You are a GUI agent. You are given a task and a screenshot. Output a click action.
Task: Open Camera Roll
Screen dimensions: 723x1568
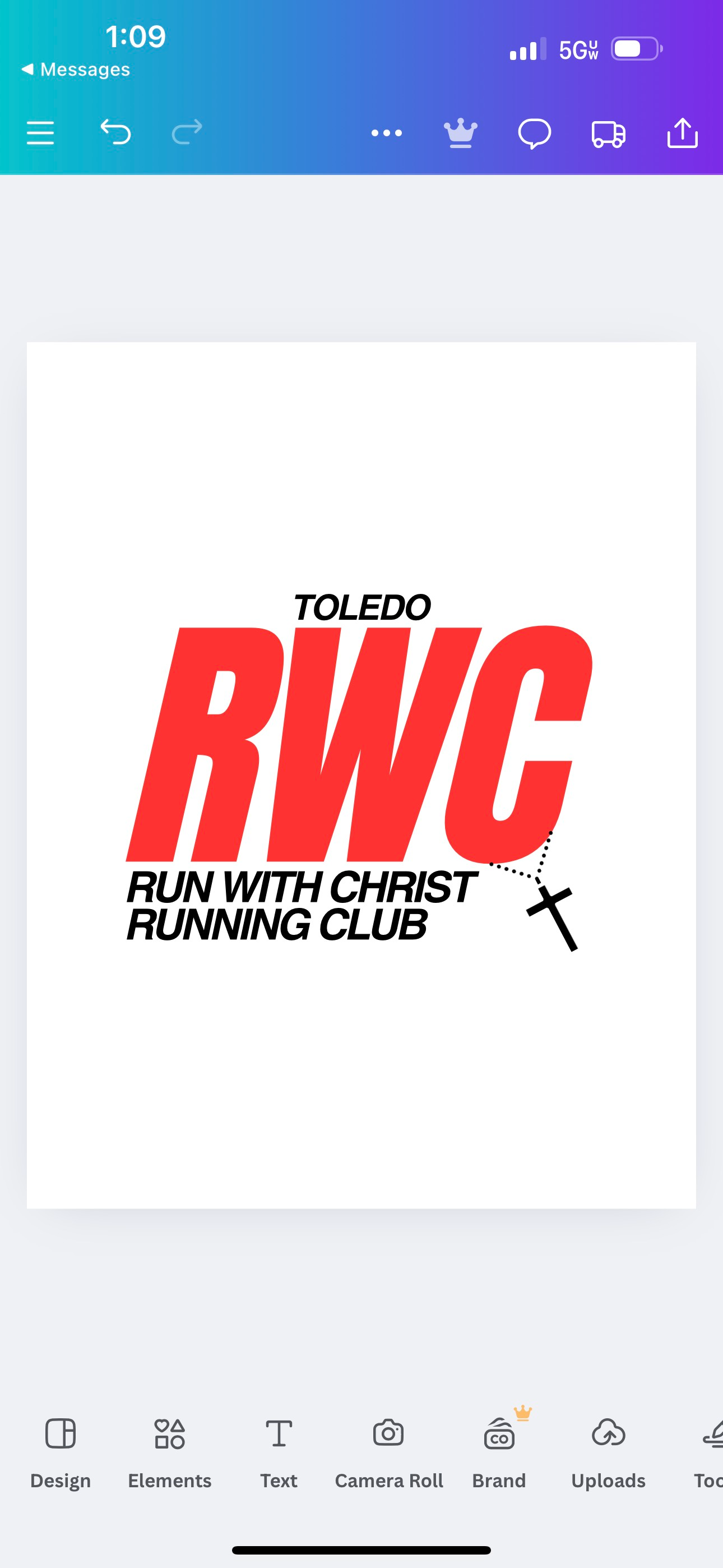click(x=389, y=1451)
